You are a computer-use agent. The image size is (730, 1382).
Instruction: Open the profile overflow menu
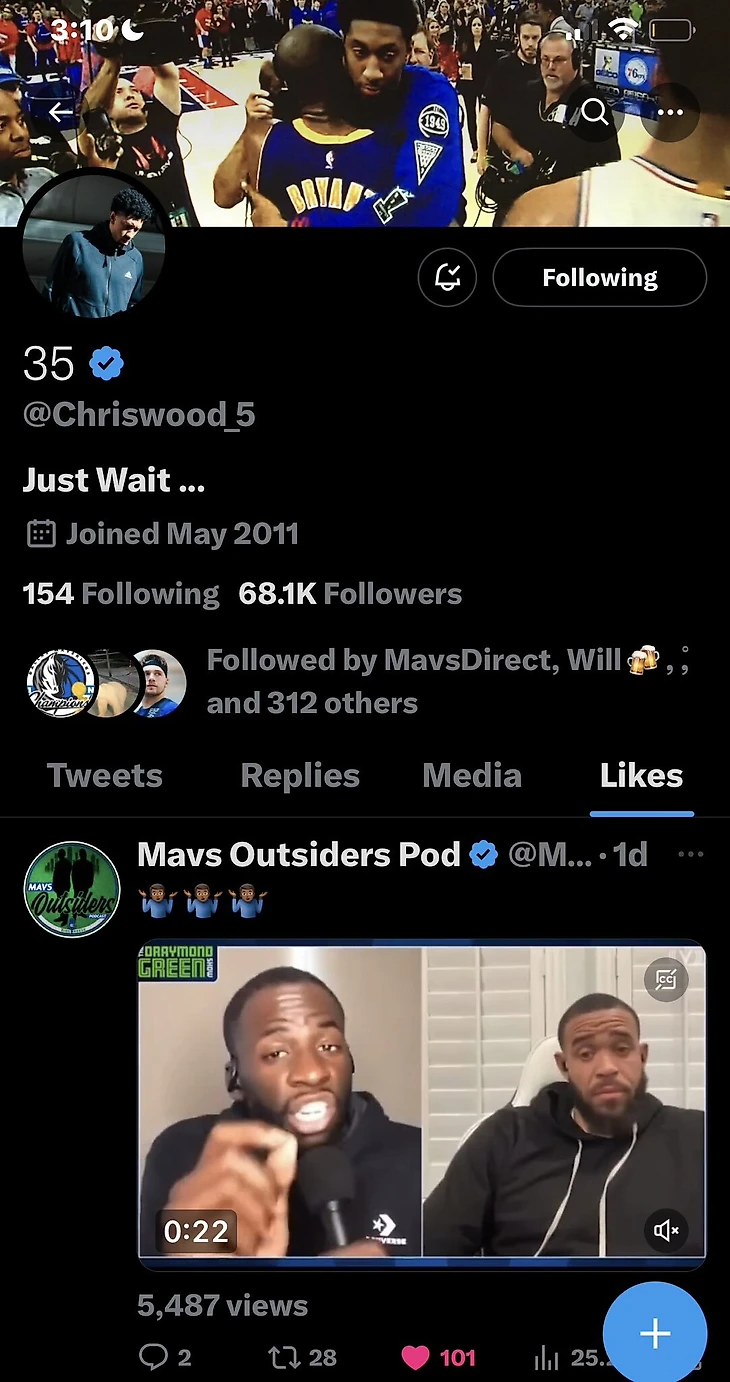point(670,111)
